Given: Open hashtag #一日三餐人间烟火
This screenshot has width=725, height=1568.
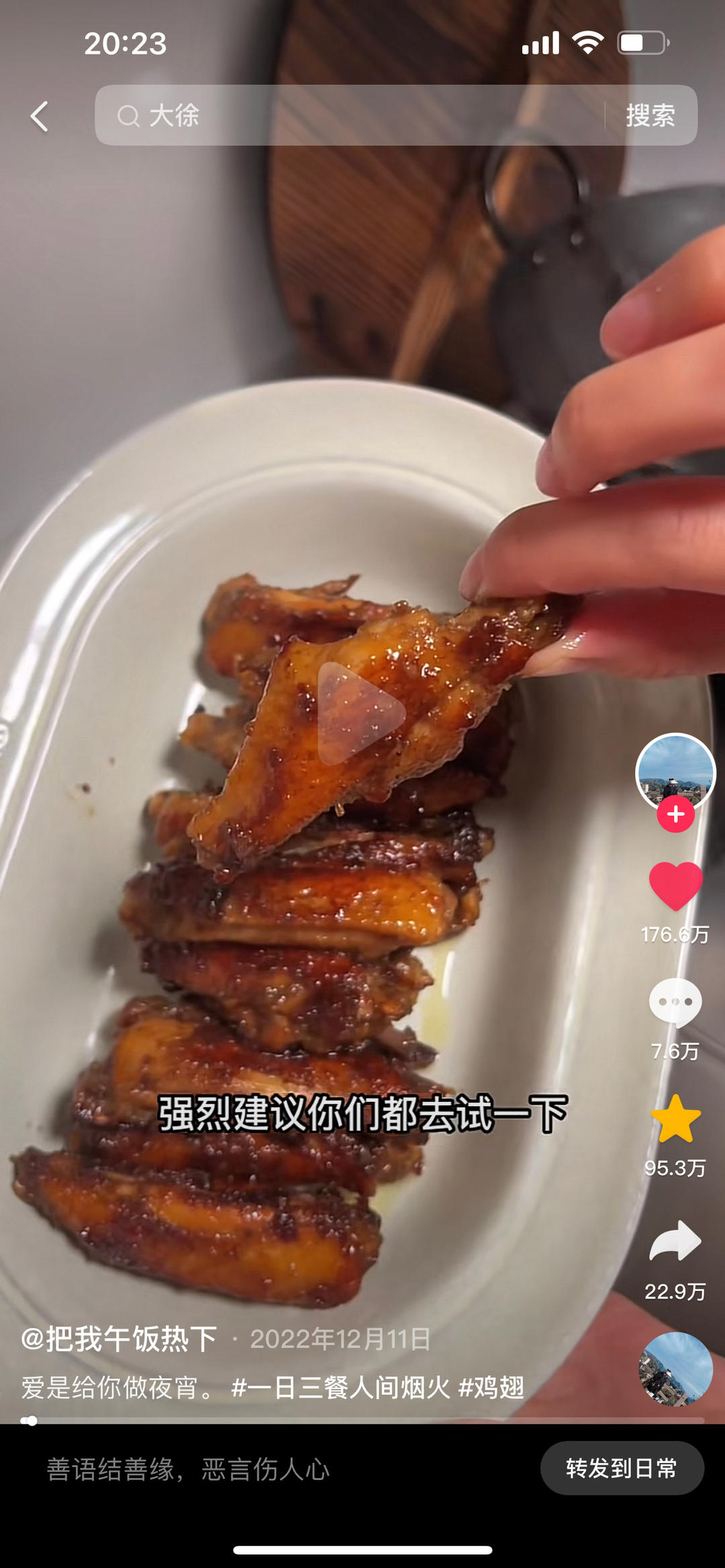Looking at the screenshot, I should tap(340, 1387).
